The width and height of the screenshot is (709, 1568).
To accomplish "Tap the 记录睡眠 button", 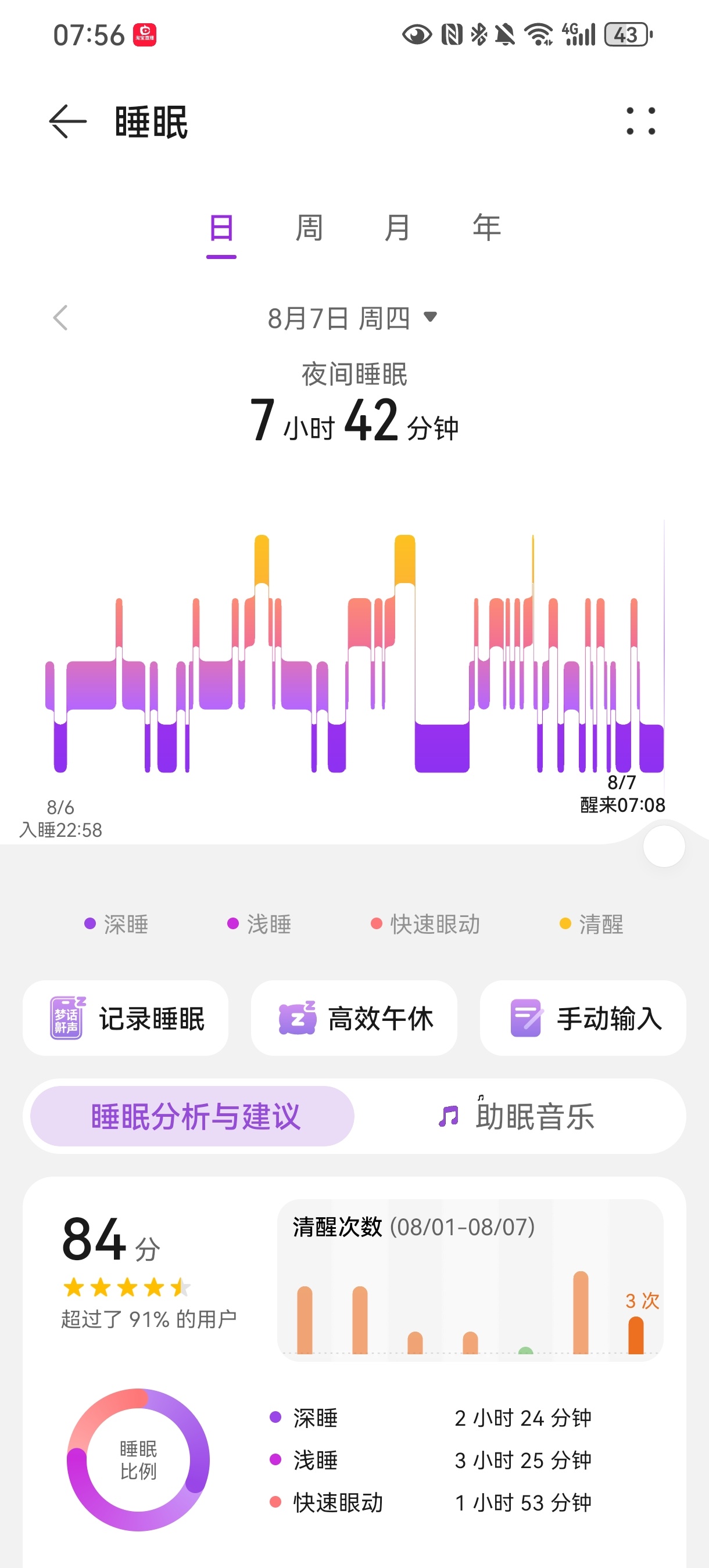I will point(126,1017).
